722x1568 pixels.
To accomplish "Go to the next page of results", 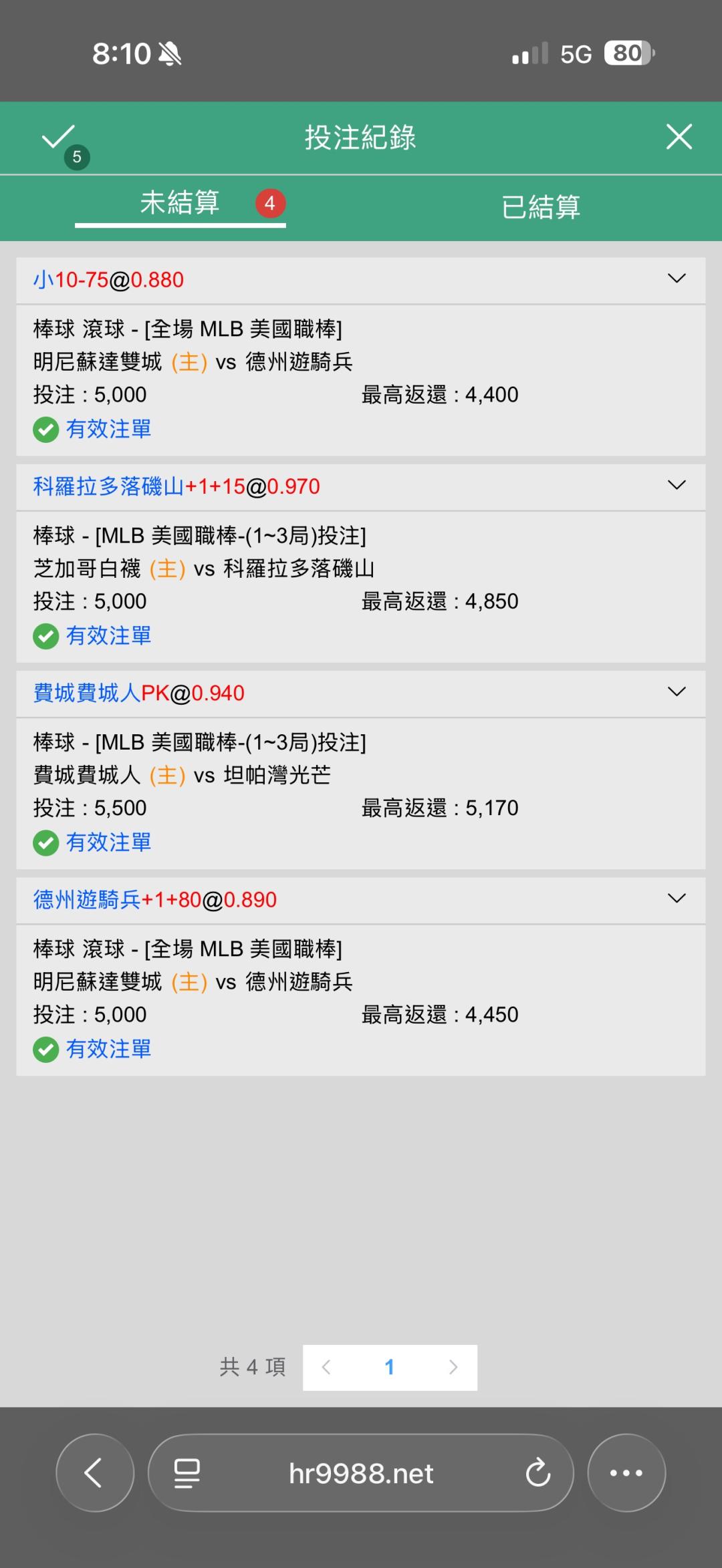I will pyautogui.click(x=453, y=1367).
